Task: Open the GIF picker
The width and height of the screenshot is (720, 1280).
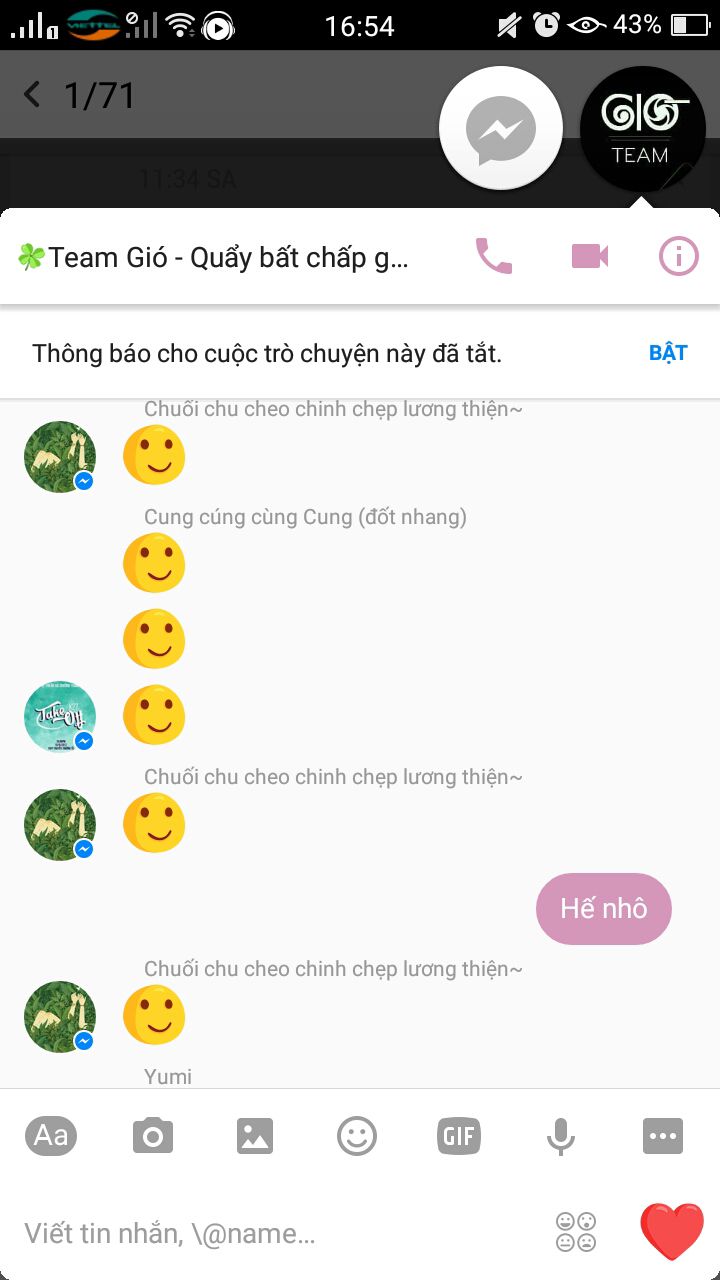Action: click(x=459, y=1136)
